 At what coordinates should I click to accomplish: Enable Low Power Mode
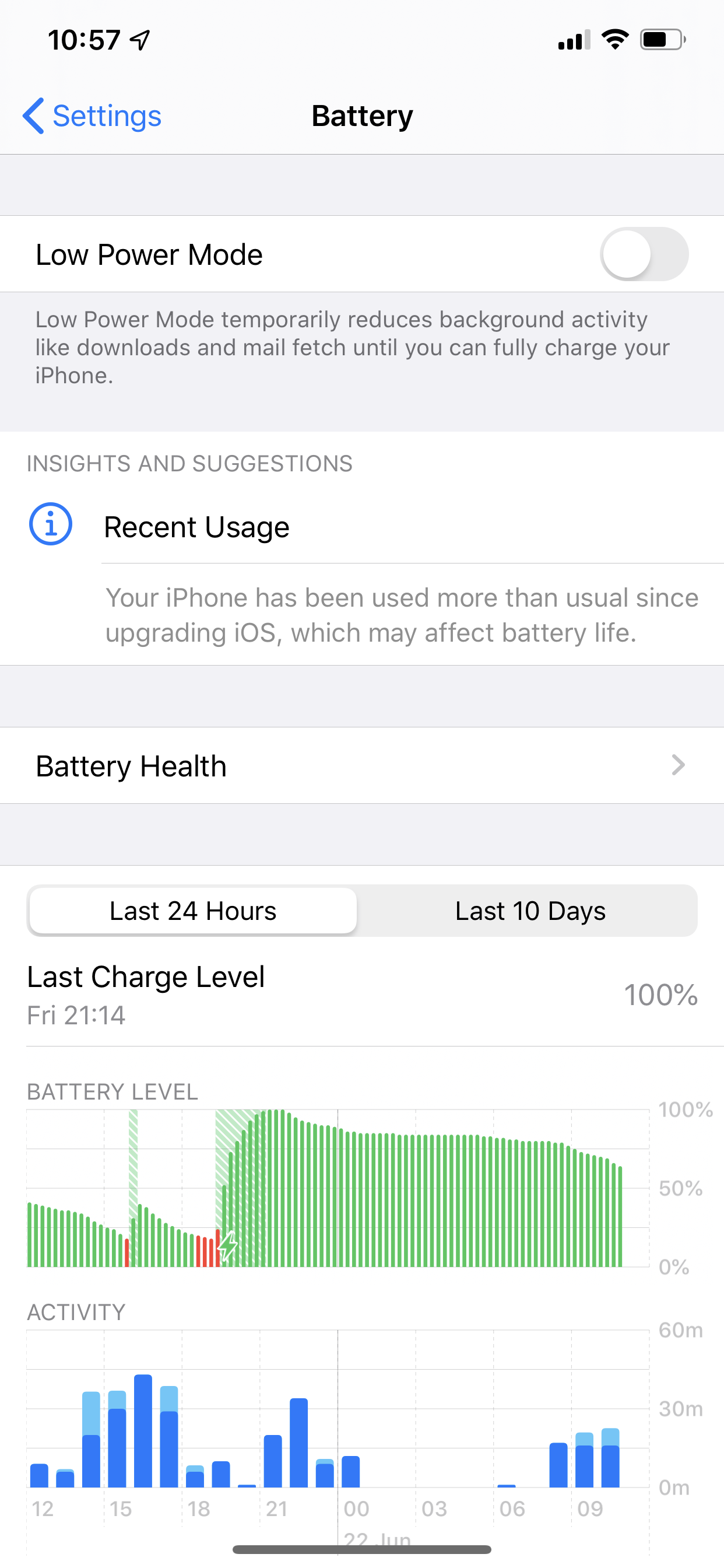click(644, 254)
